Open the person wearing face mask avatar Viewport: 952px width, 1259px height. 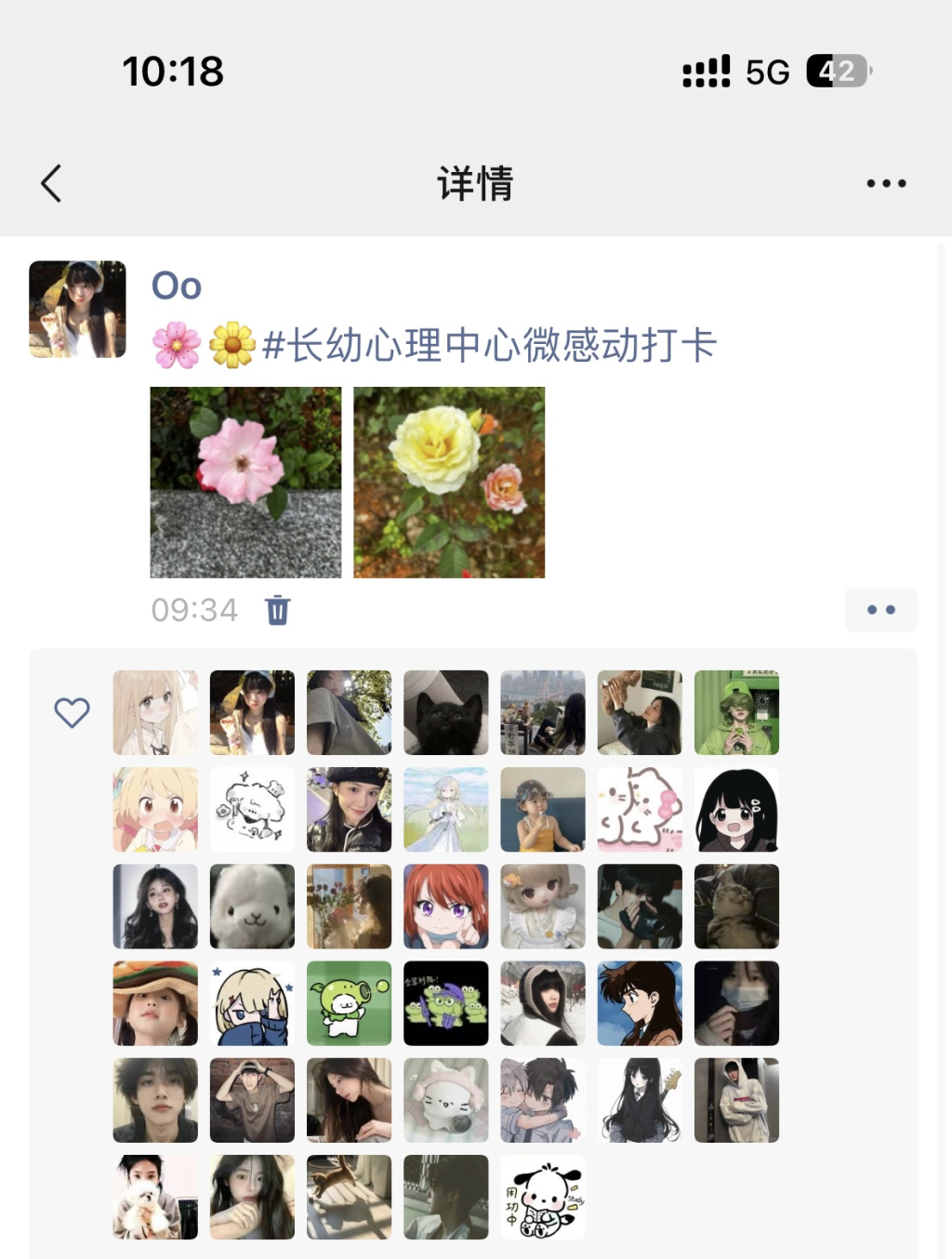pos(736,1003)
